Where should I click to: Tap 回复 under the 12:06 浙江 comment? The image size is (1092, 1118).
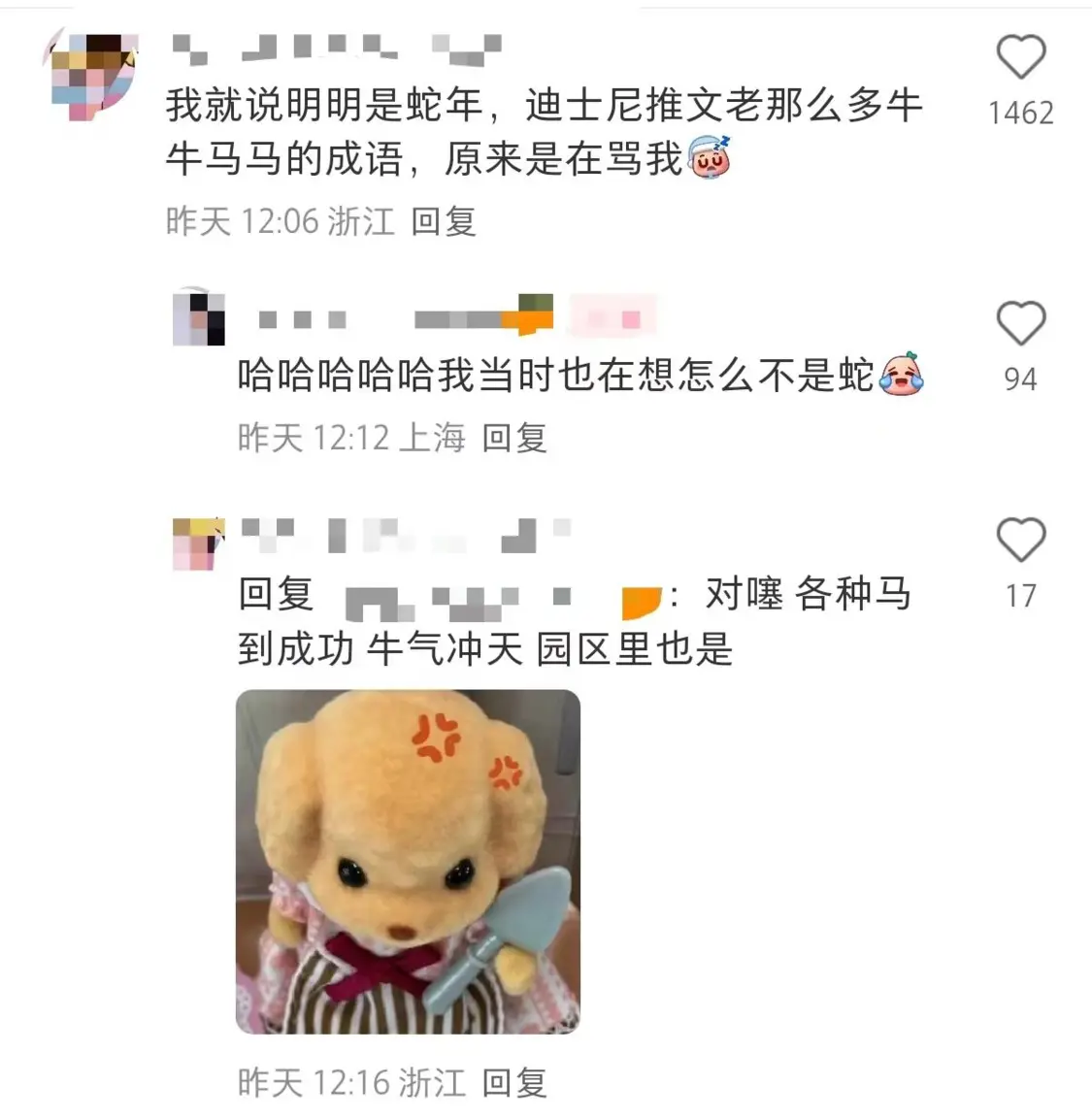(x=443, y=221)
